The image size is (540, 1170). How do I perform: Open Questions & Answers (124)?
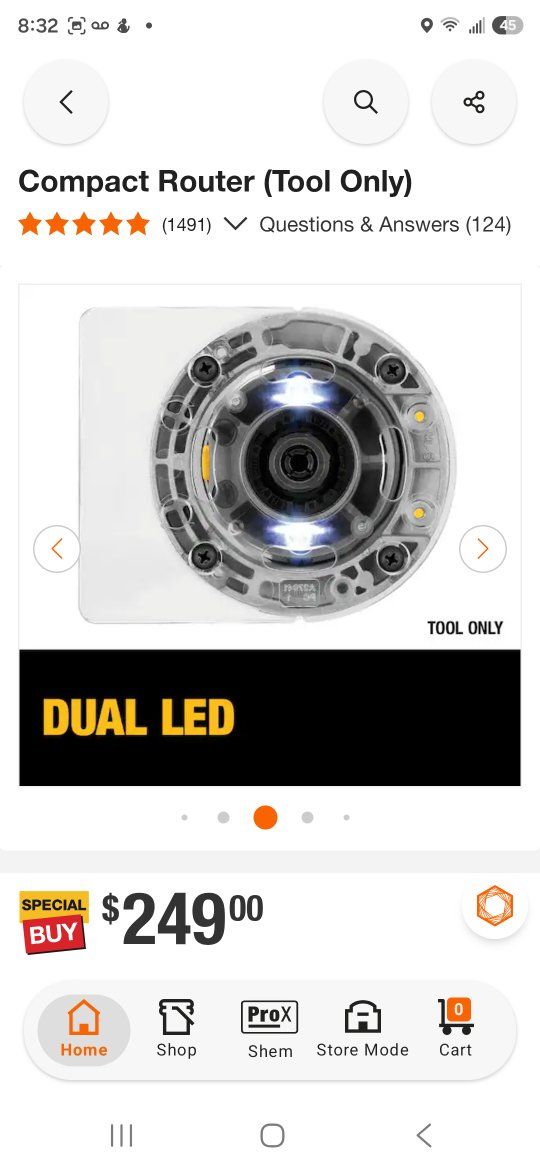tap(385, 225)
